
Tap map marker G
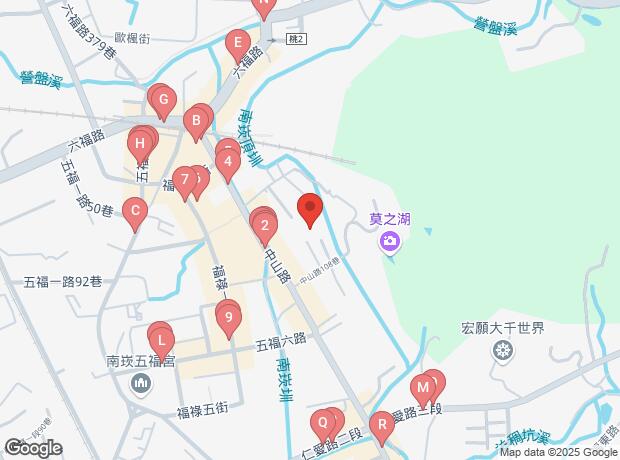point(163,100)
